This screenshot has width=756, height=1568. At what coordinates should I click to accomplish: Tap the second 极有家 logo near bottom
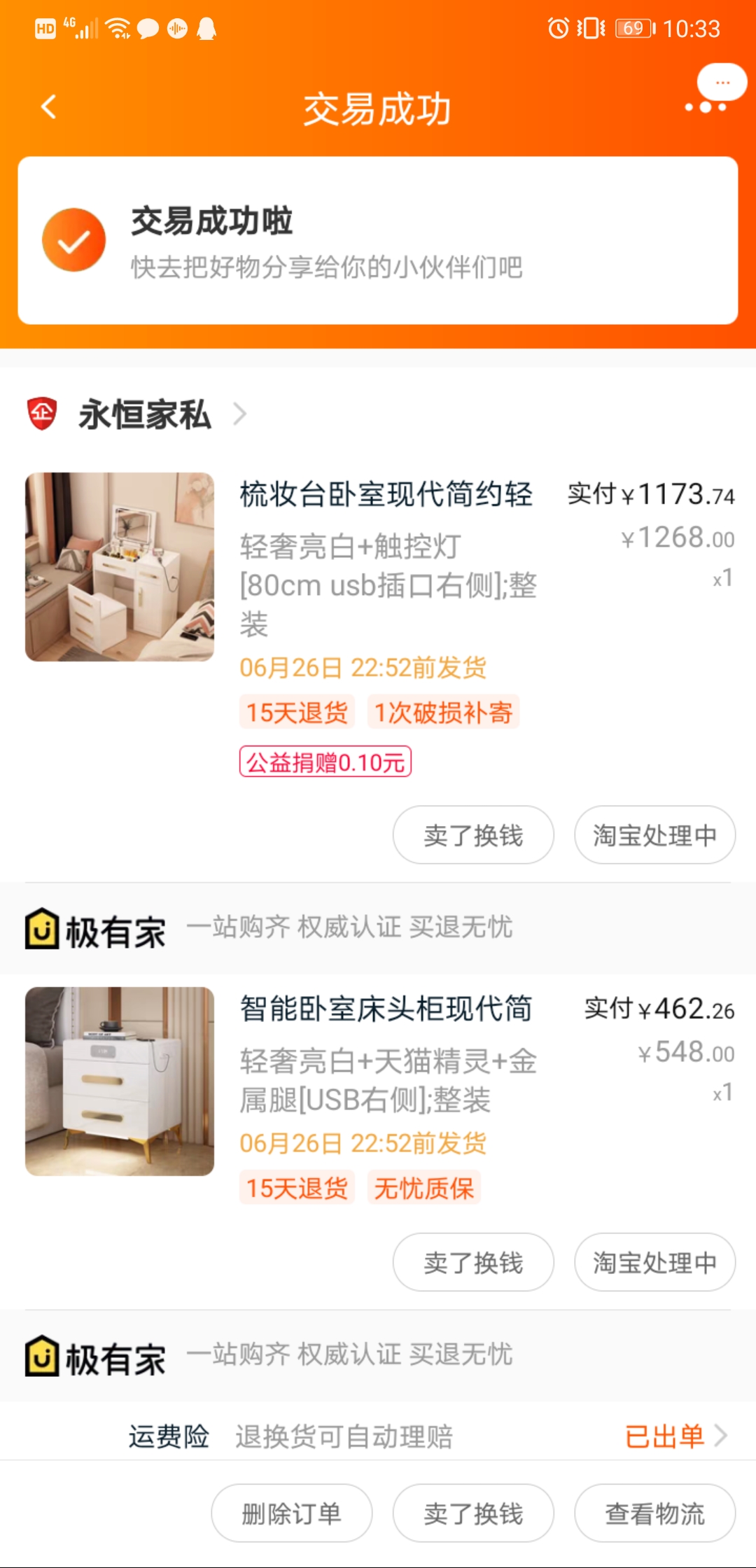point(43,1354)
